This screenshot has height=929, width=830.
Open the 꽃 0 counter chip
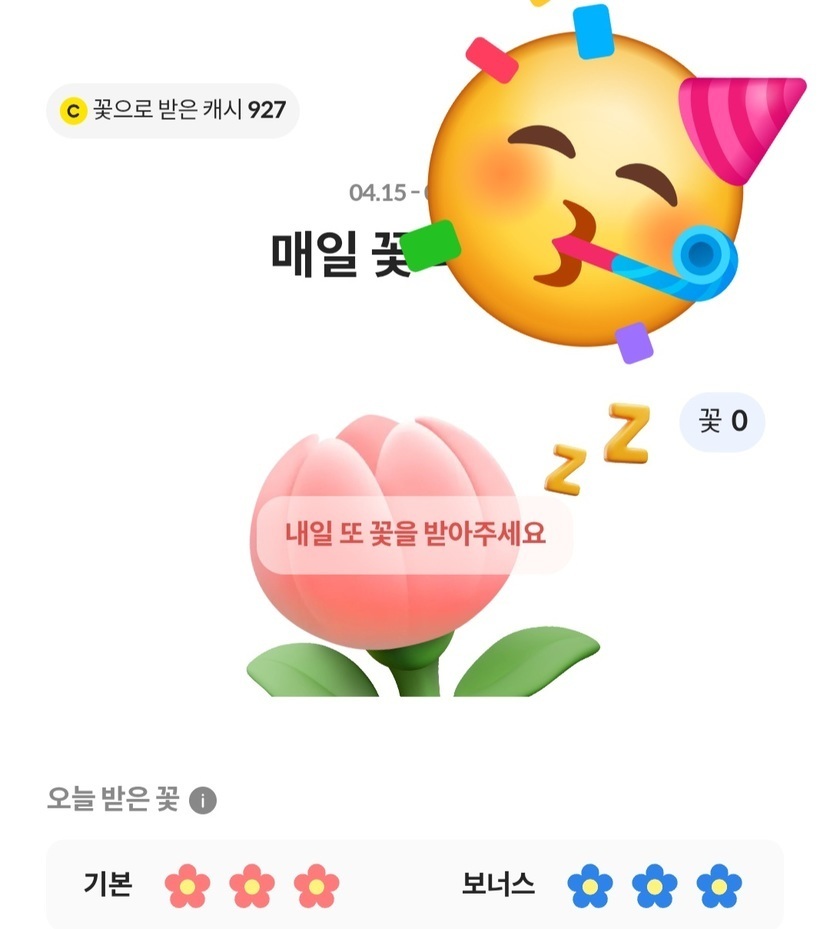click(x=722, y=422)
